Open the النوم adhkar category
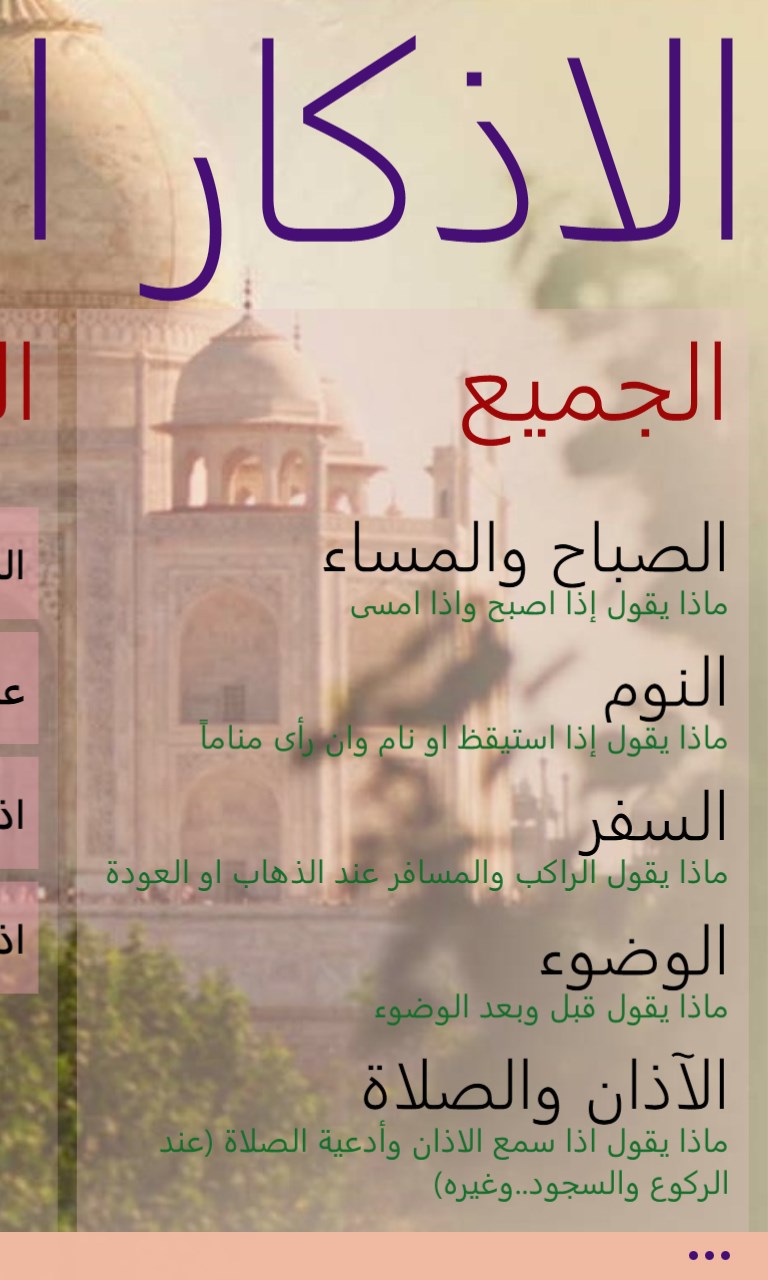This screenshot has width=768, height=1280. pos(664,686)
